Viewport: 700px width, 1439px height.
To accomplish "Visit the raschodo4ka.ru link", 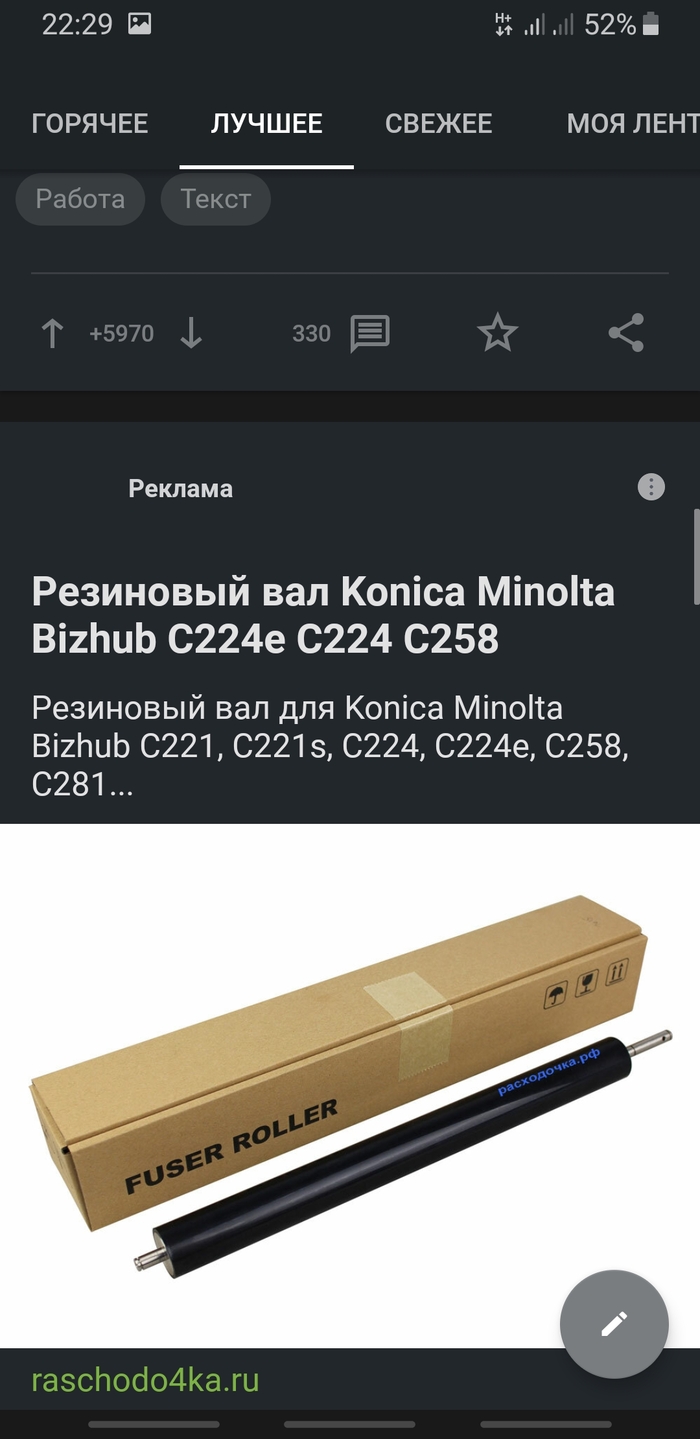I will pyautogui.click(x=145, y=1381).
